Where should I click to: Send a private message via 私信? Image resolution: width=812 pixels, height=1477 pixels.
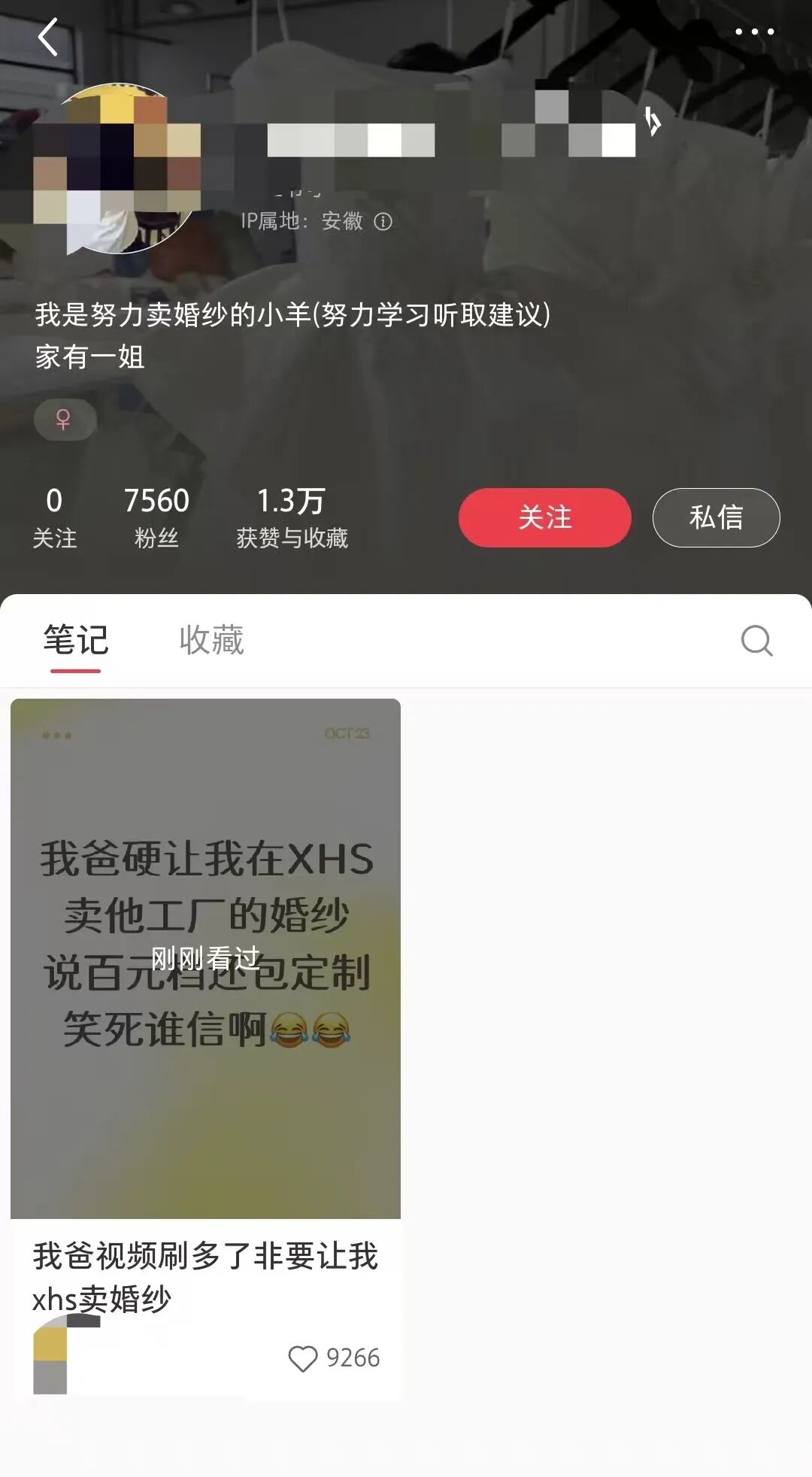point(716,517)
